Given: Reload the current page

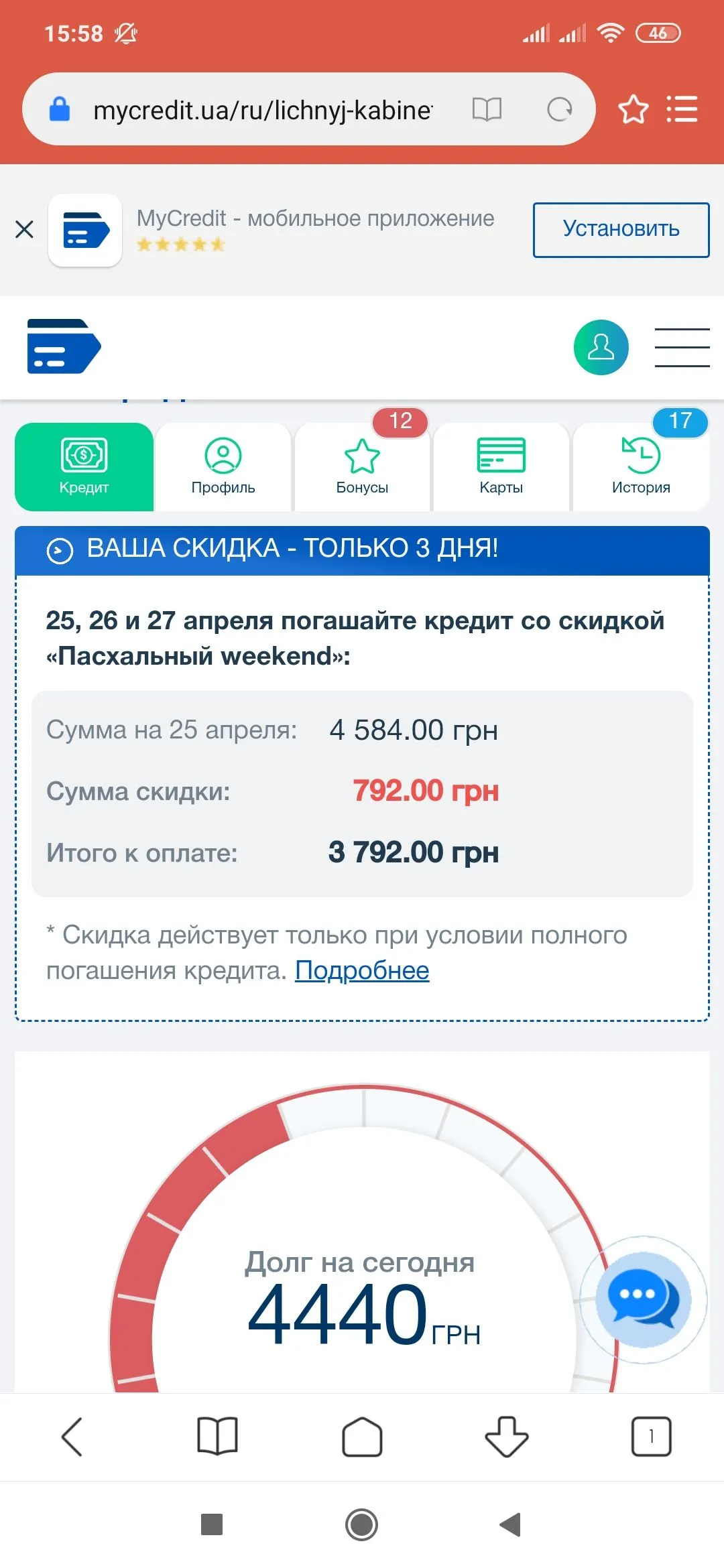Looking at the screenshot, I should tap(559, 109).
